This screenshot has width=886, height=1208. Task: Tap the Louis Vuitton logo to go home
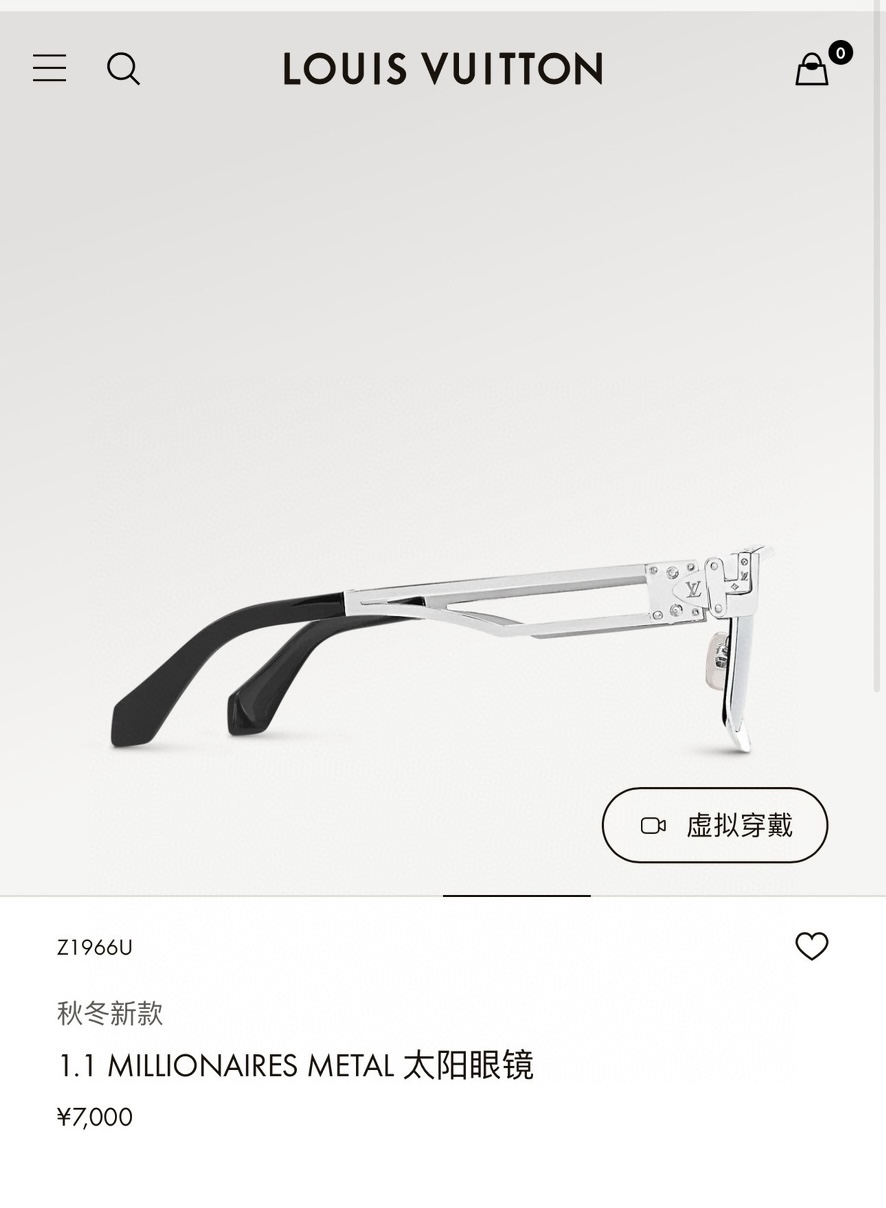(442, 69)
